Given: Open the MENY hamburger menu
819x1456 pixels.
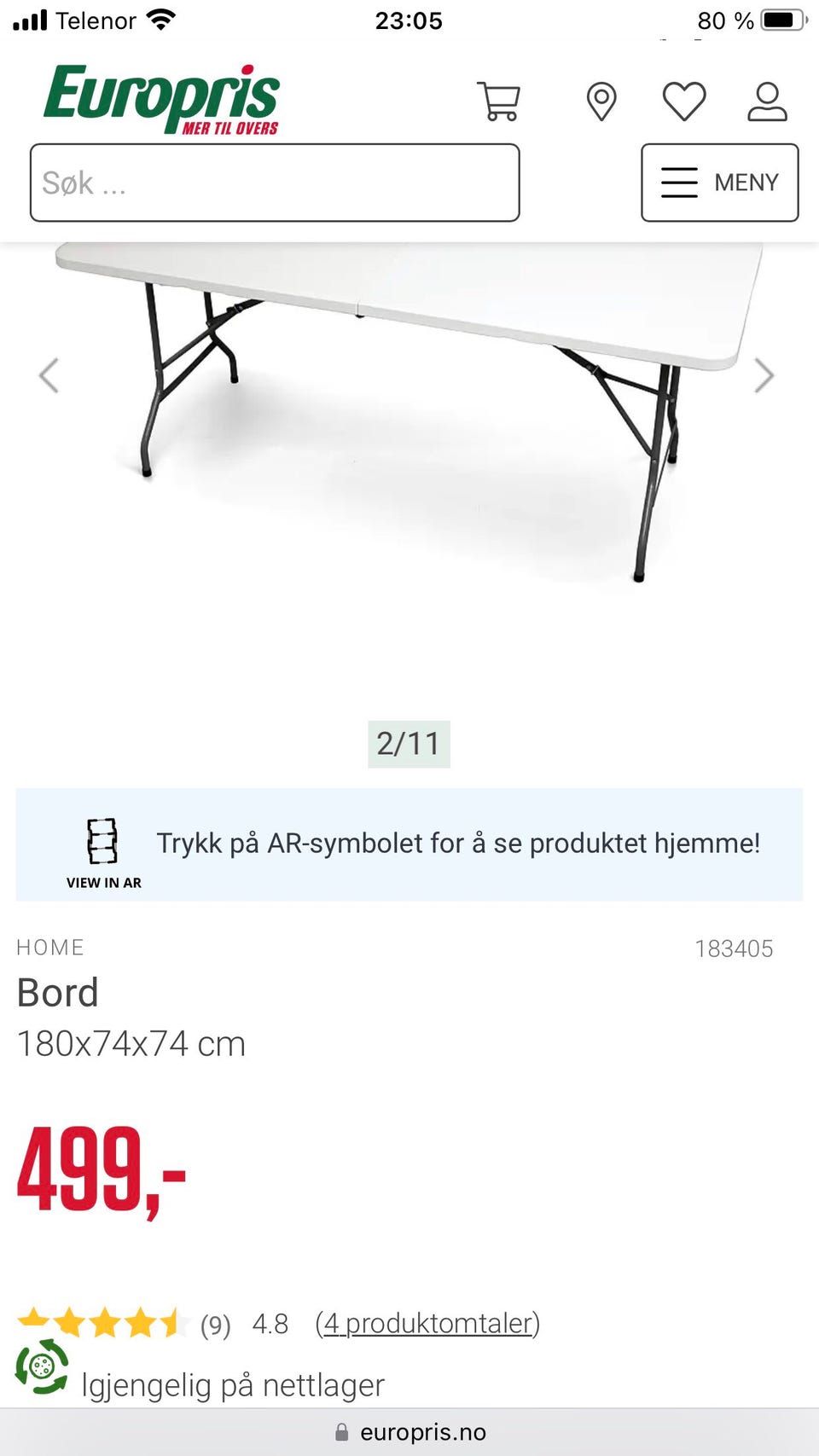Looking at the screenshot, I should click(719, 183).
